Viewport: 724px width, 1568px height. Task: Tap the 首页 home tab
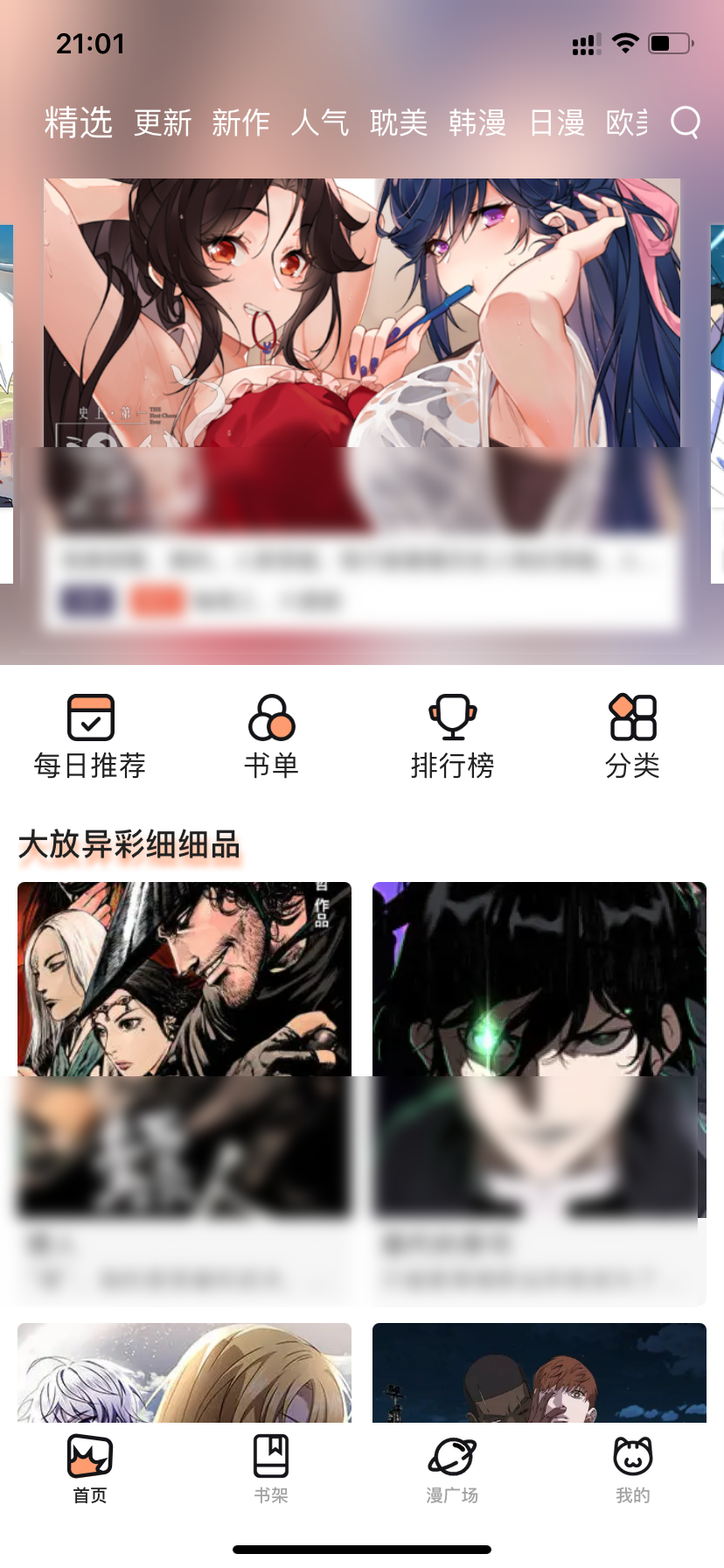pyautogui.click(x=90, y=1468)
